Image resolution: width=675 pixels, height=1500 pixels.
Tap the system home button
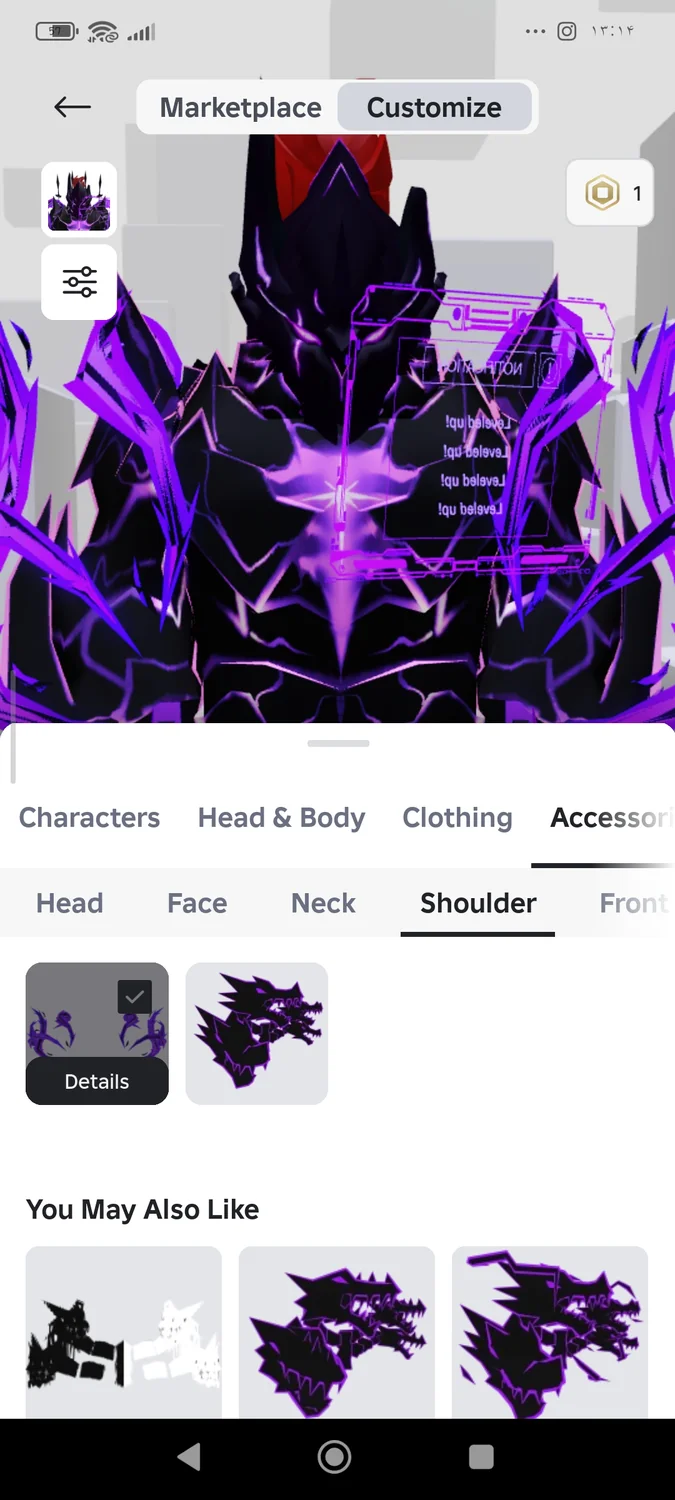(x=335, y=1457)
